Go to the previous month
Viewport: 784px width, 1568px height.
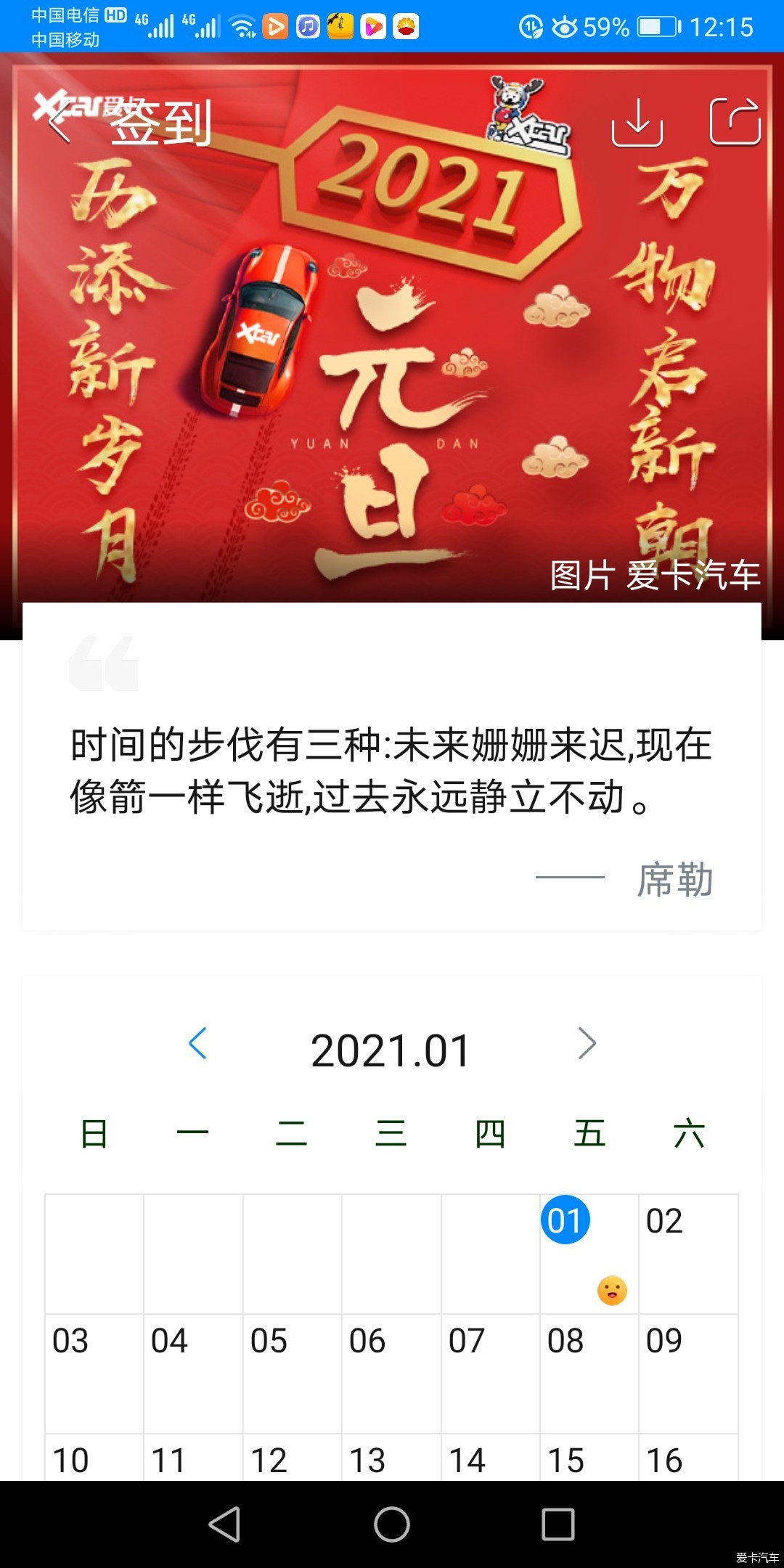pyautogui.click(x=197, y=1044)
